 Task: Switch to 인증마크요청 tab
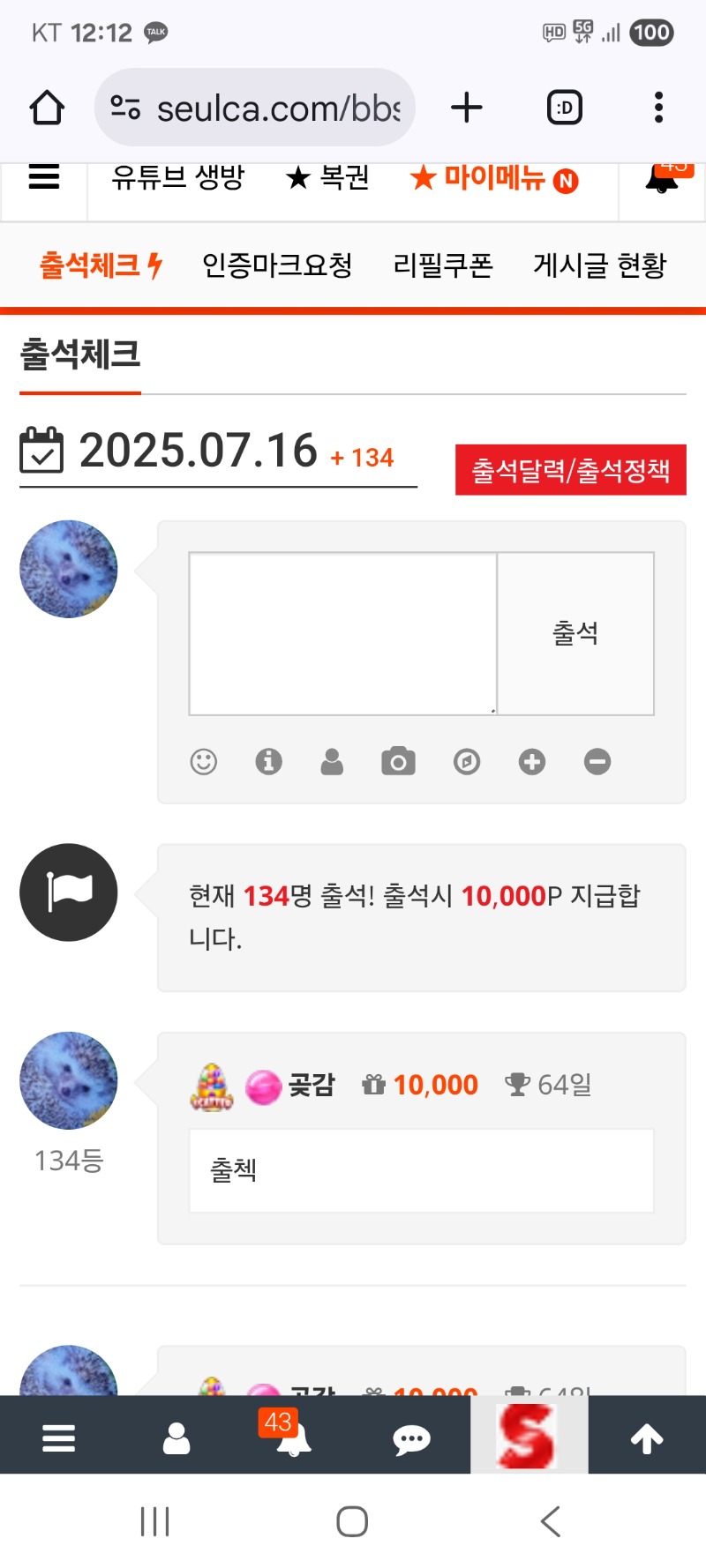(x=277, y=265)
